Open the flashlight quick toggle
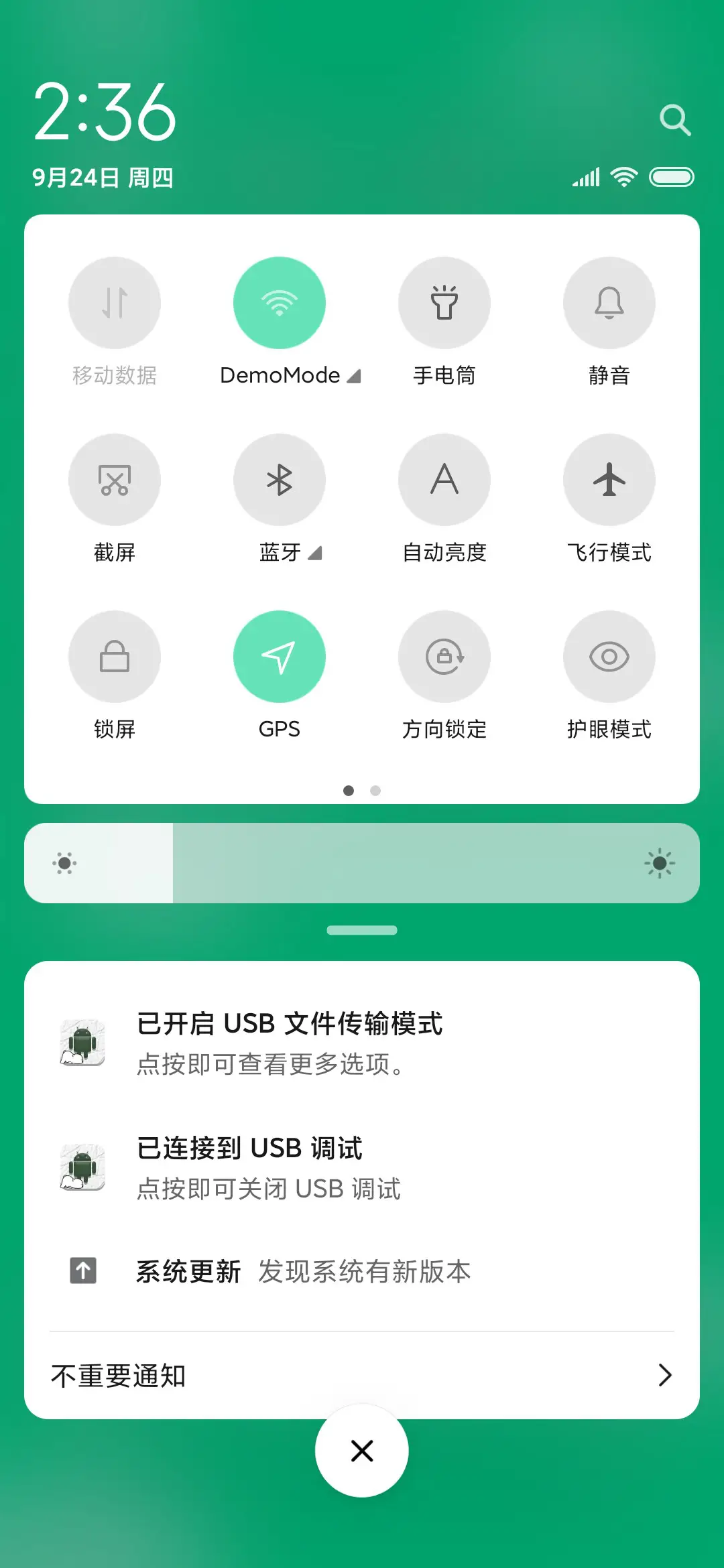The width and height of the screenshot is (724, 1568). tap(444, 302)
